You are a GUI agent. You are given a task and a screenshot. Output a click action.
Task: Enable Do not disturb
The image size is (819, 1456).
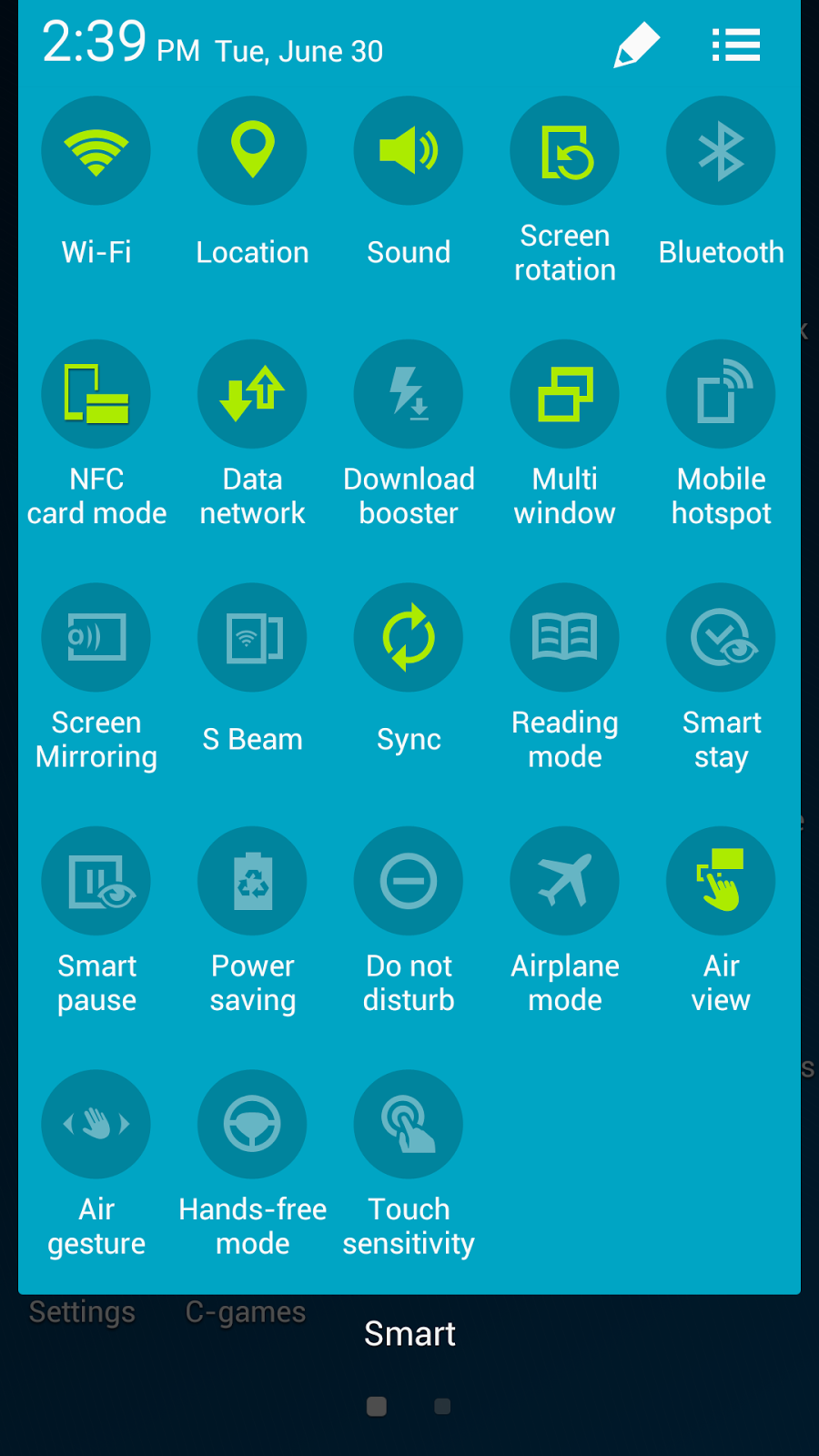[409, 881]
